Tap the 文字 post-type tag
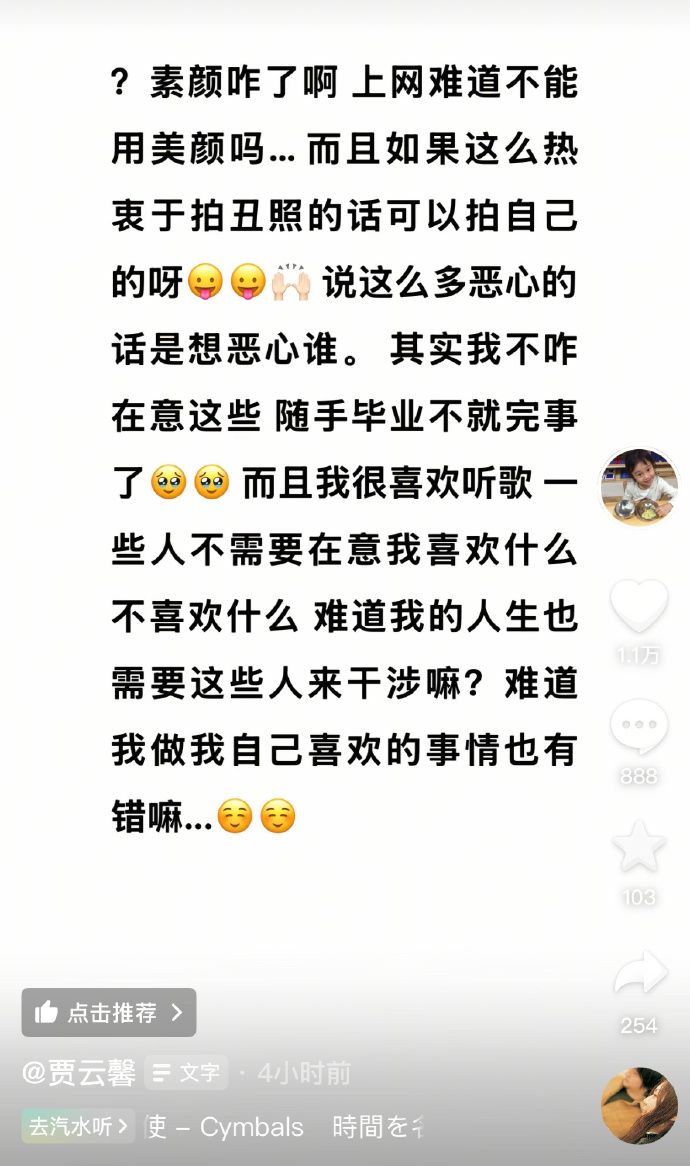The width and height of the screenshot is (690, 1166). point(187,1073)
